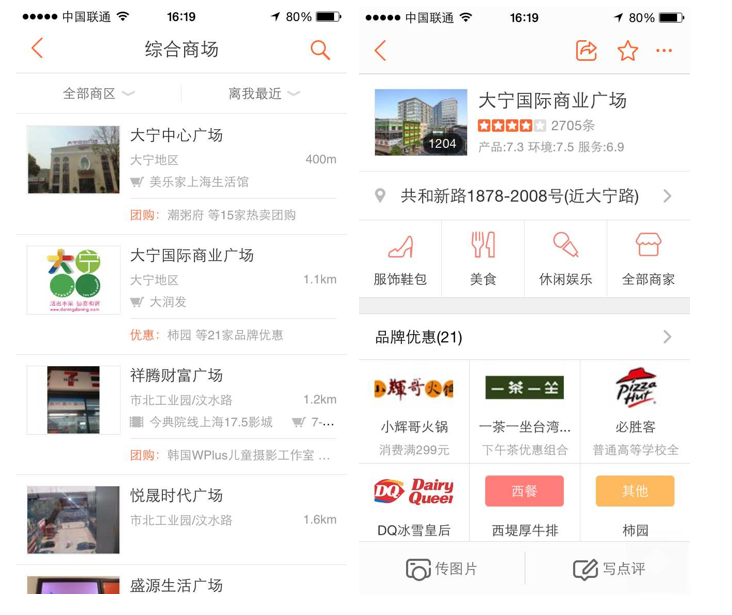The image size is (732, 615).
Task: Tap the search icon on the 综合商场 screen
Action: (x=320, y=50)
